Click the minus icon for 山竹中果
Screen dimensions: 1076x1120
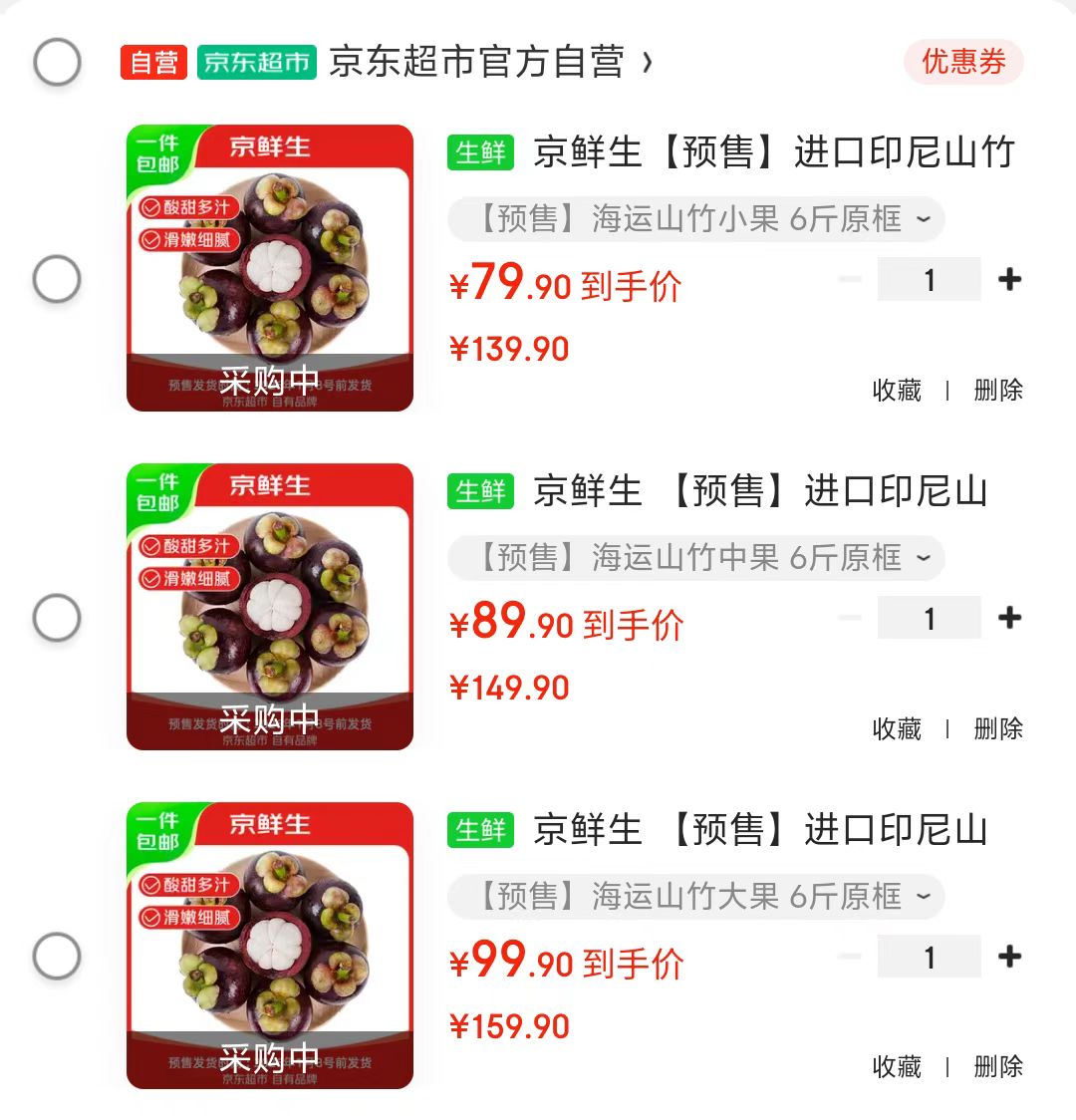point(850,618)
